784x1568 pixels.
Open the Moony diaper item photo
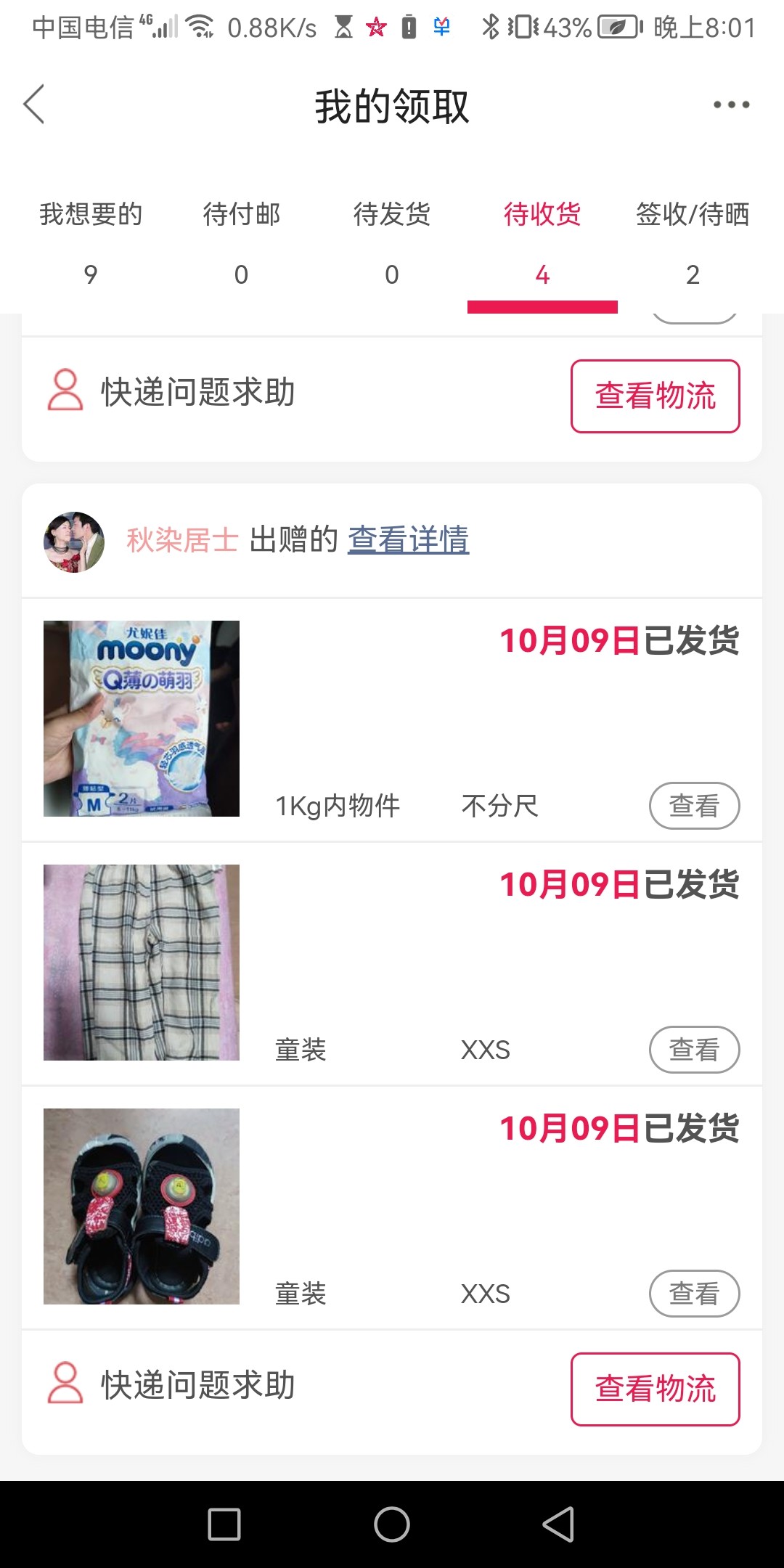pos(142,719)
